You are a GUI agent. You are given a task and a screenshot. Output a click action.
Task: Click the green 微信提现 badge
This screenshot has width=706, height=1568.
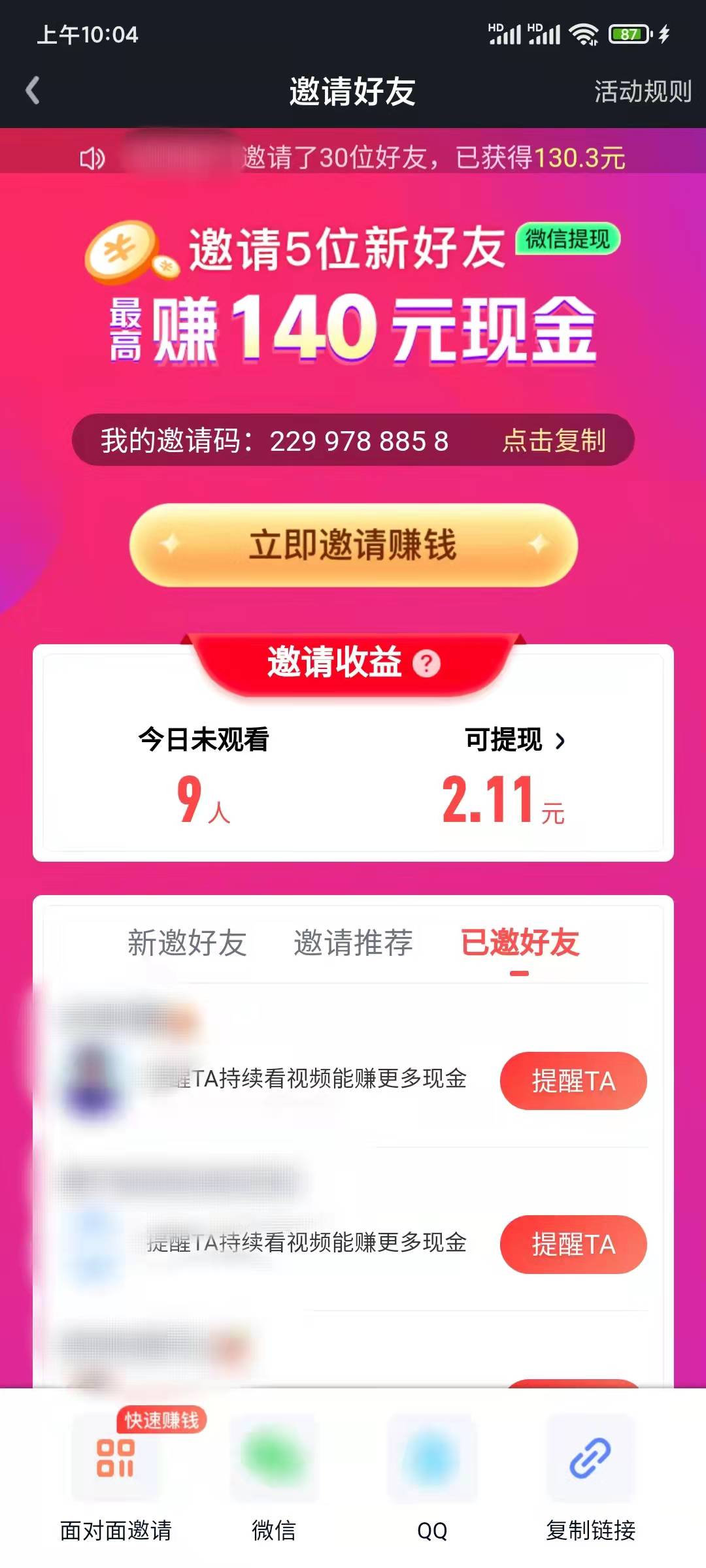coord(570,240)
